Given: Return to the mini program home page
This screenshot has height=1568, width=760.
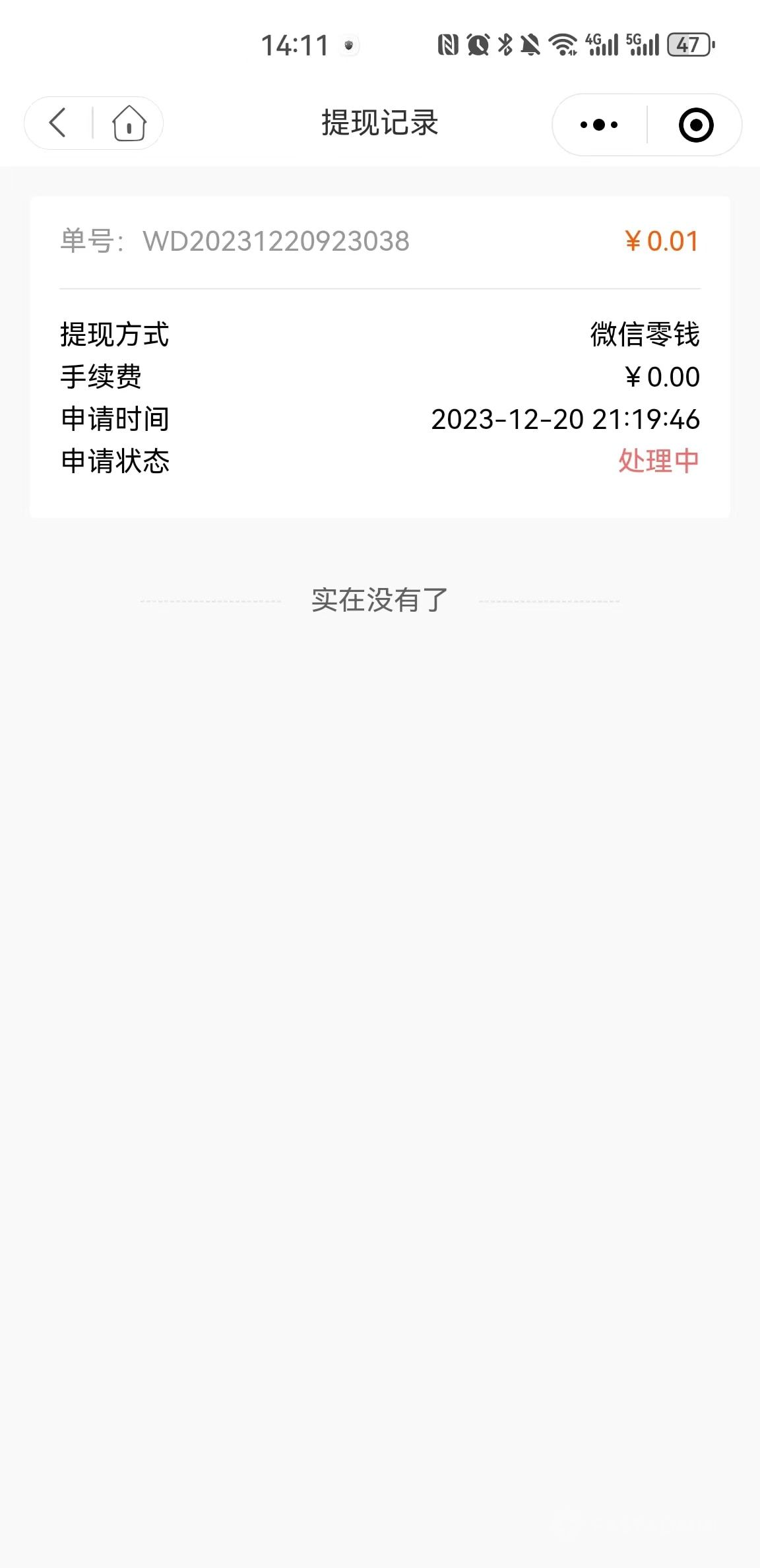Looking at the screenshot, I should pyautogui.click(x=129, y=123).
